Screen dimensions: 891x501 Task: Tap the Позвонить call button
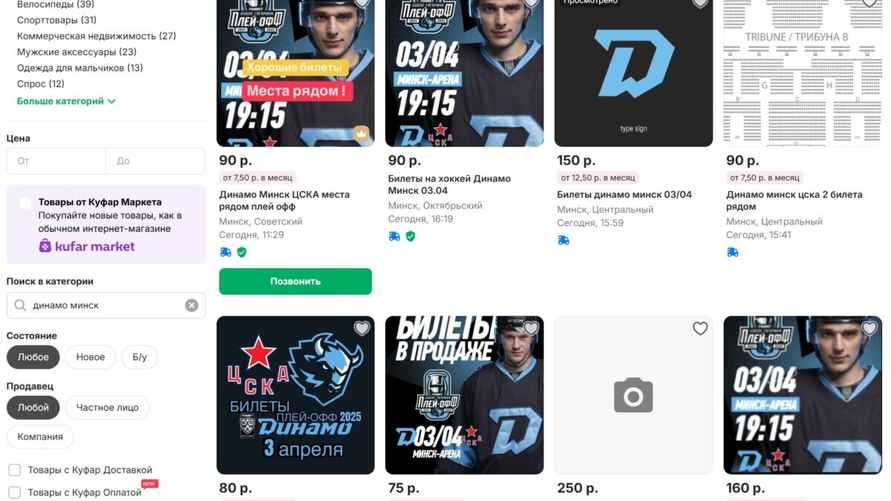(295, 281)
